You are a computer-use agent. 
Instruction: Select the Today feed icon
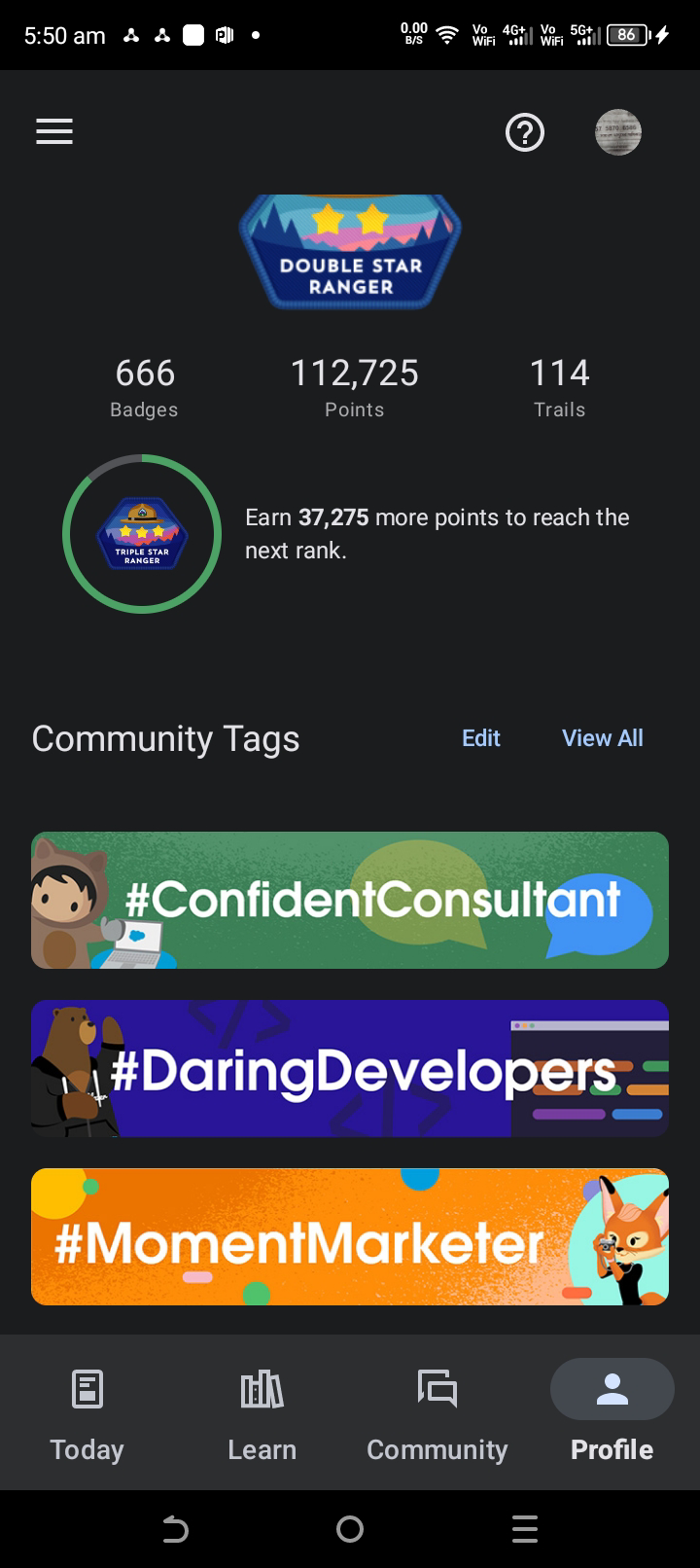tap(87, 1389)
